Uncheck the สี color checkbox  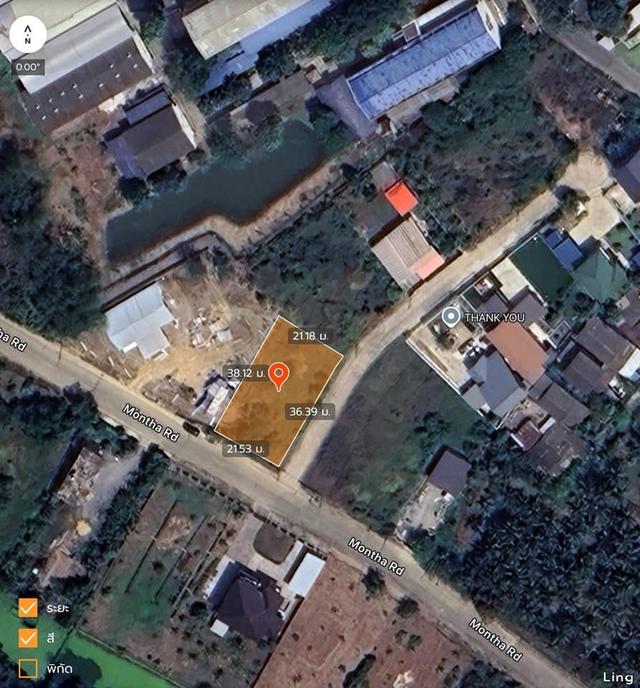(x=28, y=637)
